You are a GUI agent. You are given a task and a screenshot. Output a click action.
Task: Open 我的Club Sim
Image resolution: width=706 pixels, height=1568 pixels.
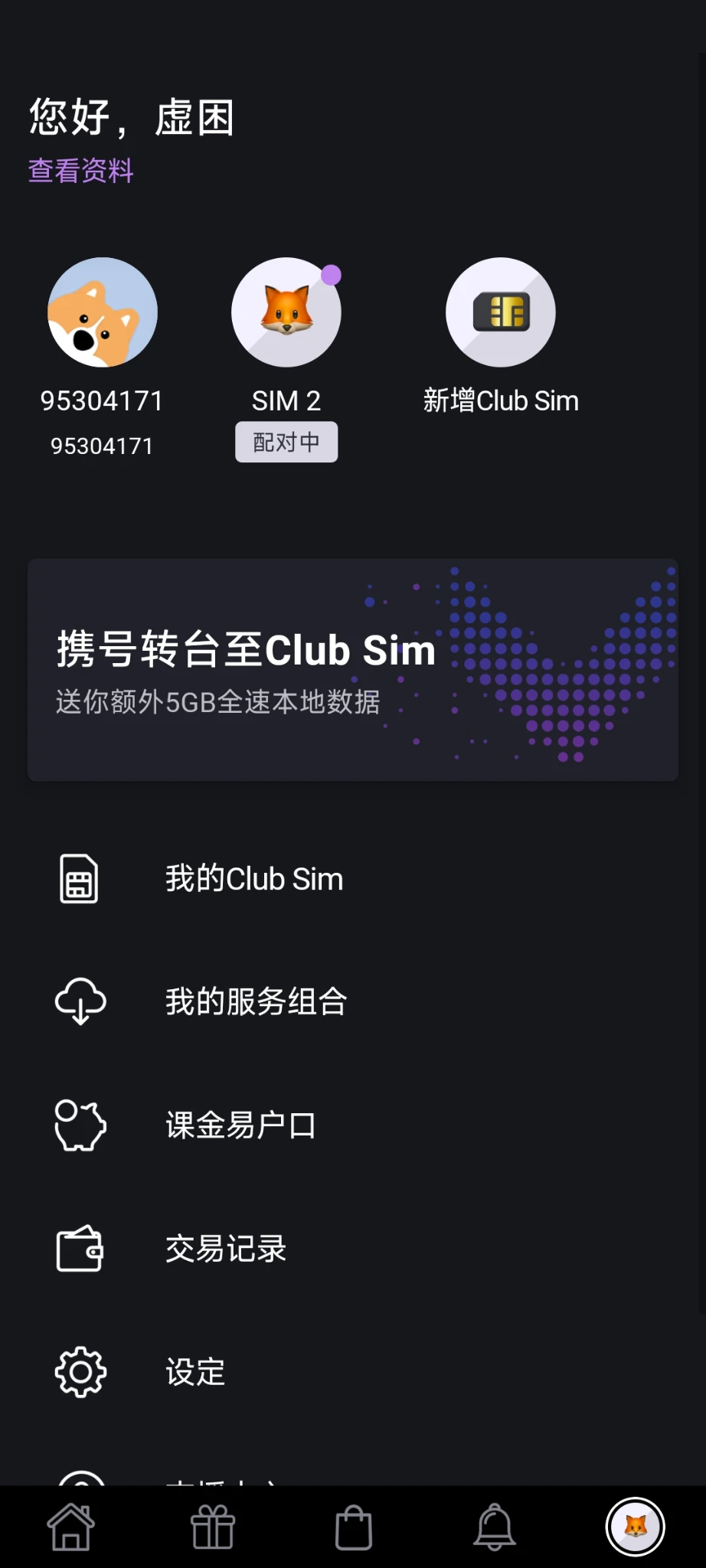tap(254, 879)
